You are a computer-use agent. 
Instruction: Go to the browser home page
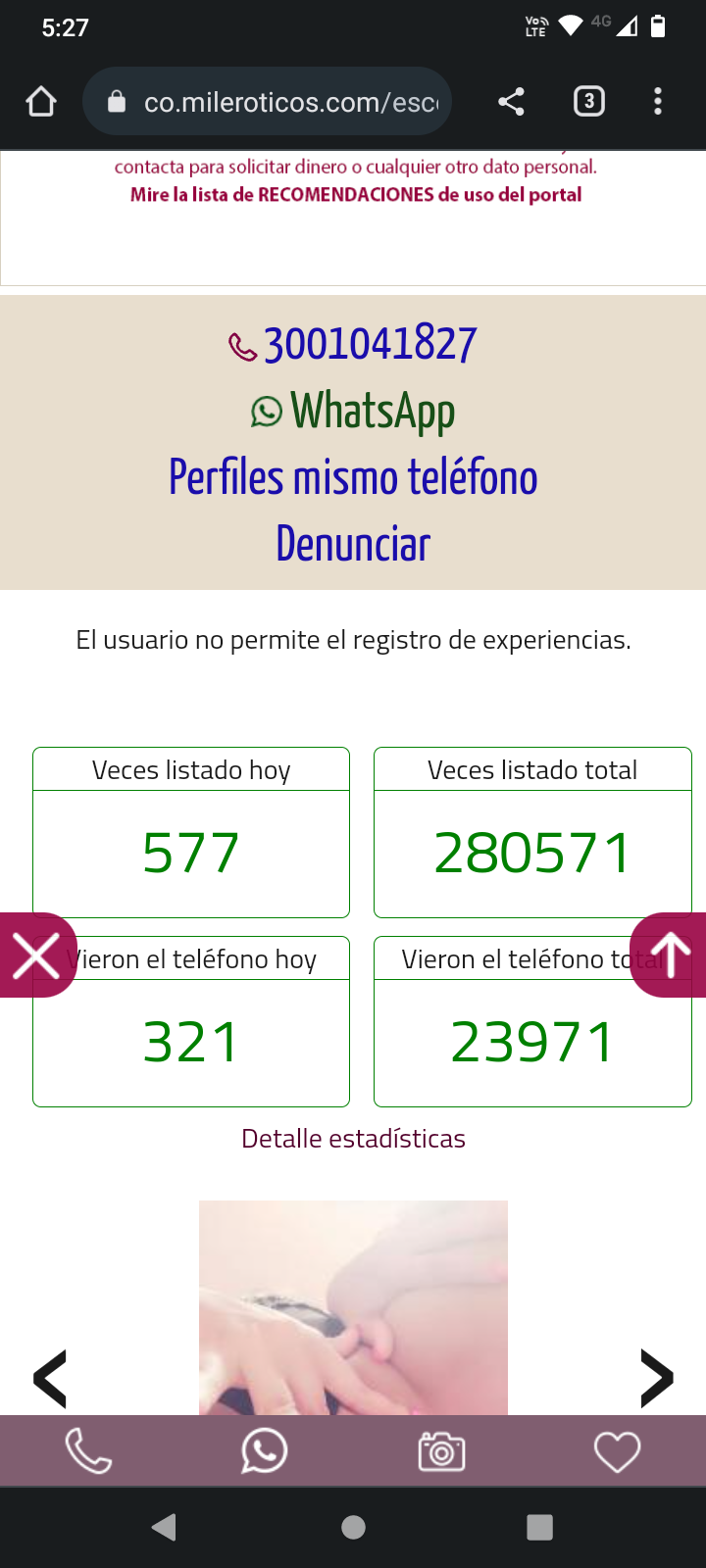coord(41,101)
